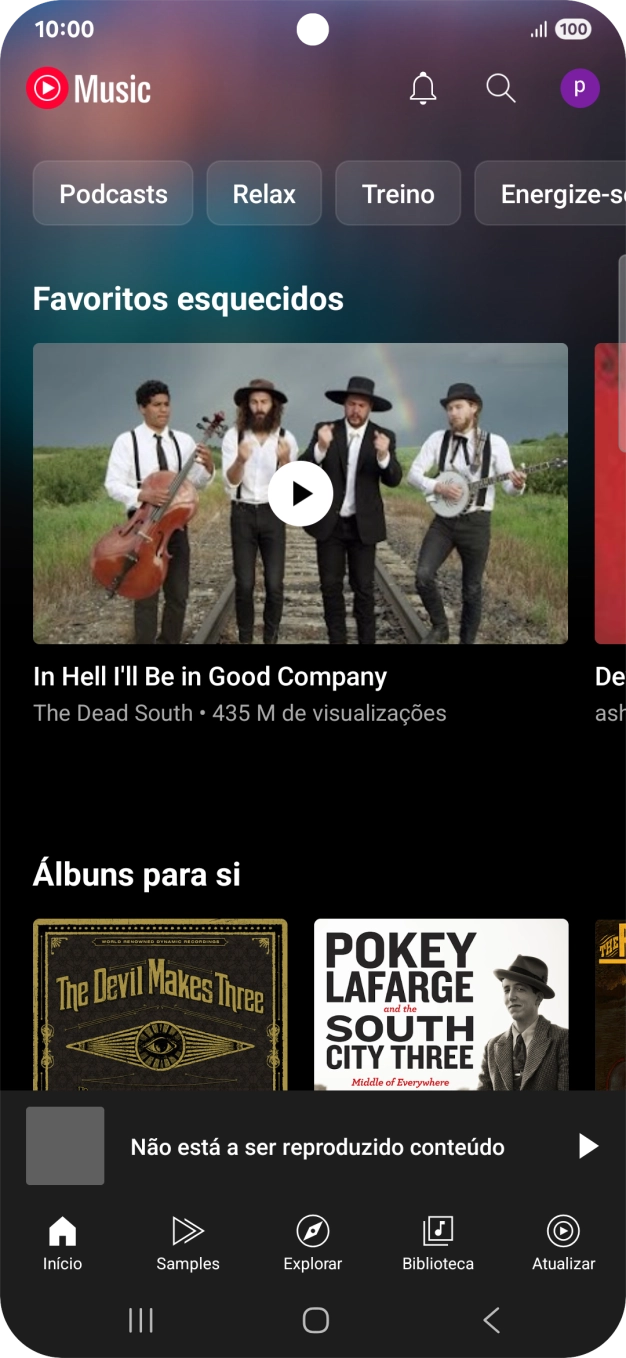Switch to the Atualizar tab
The width and height of the screenshot is (626, 1358).
pyautogui.click(x=563, y=1243)
